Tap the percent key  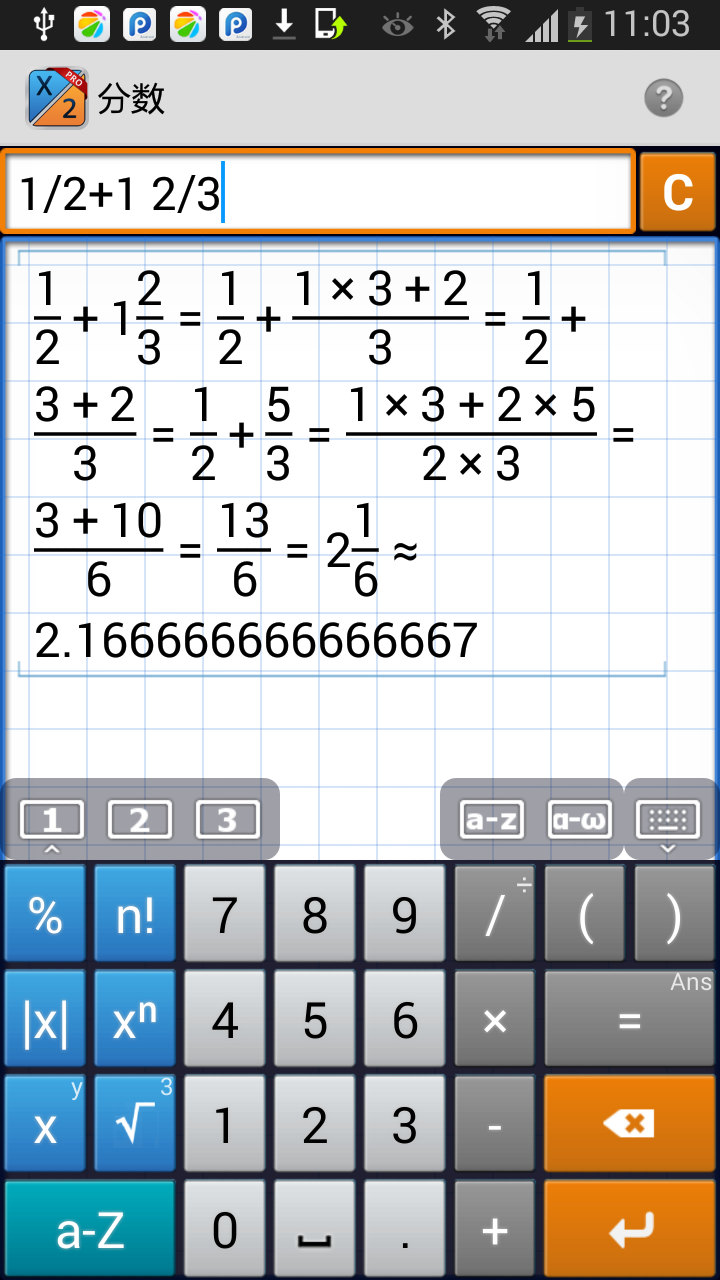(x=45, y=915)
